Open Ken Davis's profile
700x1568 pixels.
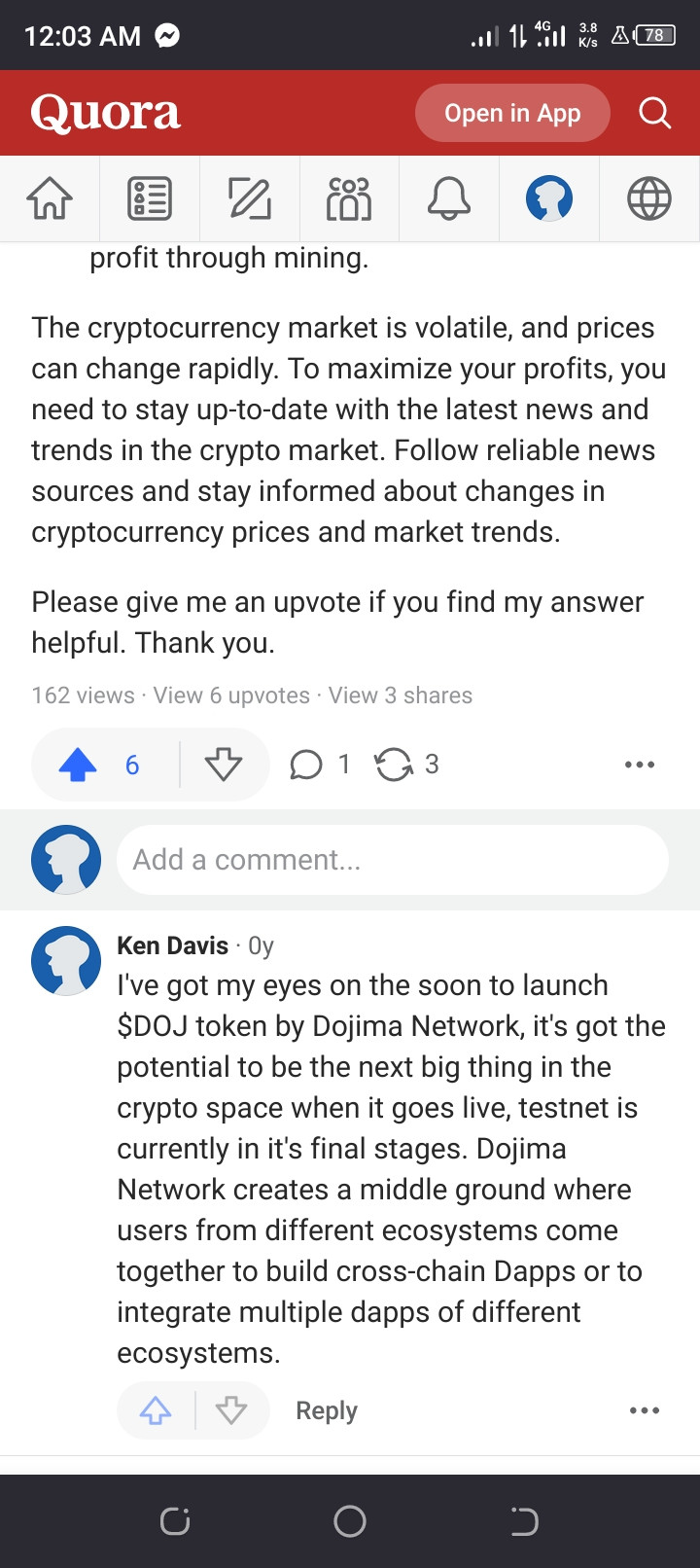pyautogui.click(x=172, y=945)
